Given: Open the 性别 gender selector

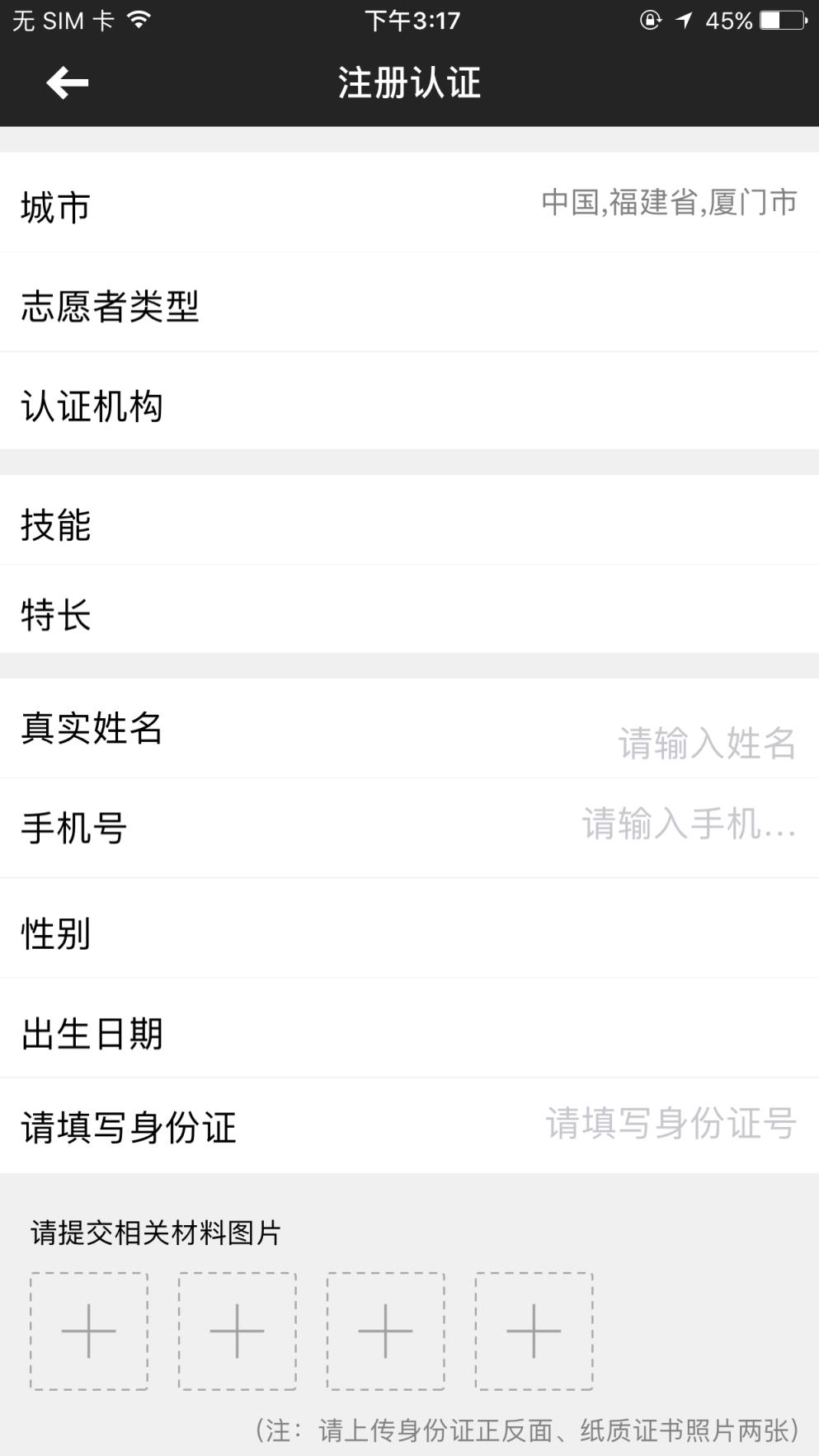Looking at the screenshot, I should pyautogui.click(x=409, y=933).
